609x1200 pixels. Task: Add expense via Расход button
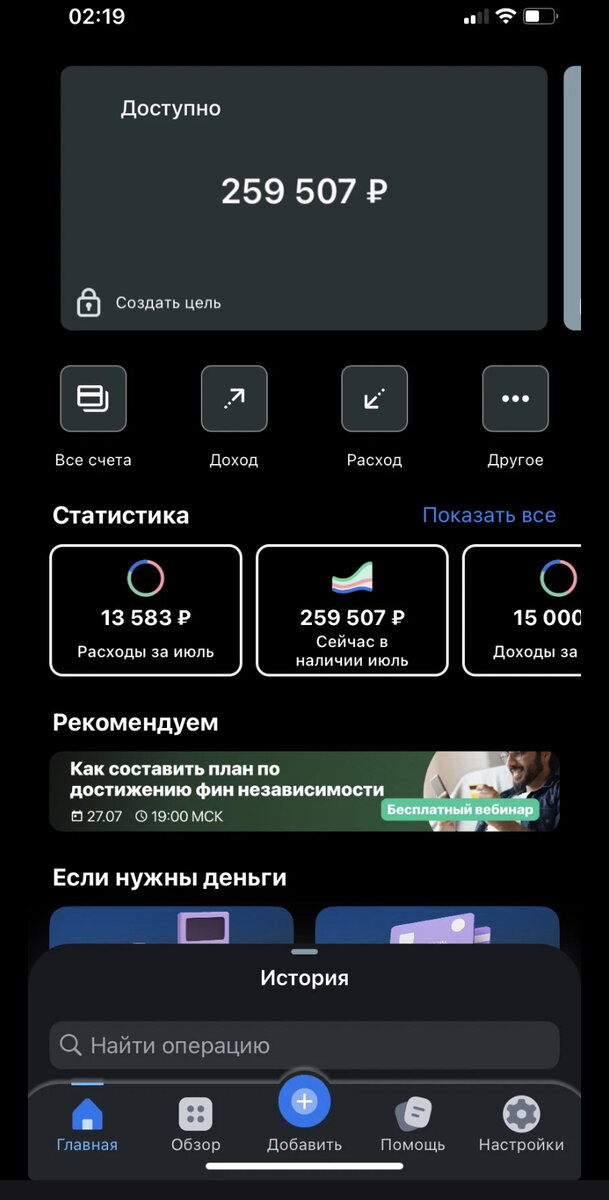pos(374,399)
